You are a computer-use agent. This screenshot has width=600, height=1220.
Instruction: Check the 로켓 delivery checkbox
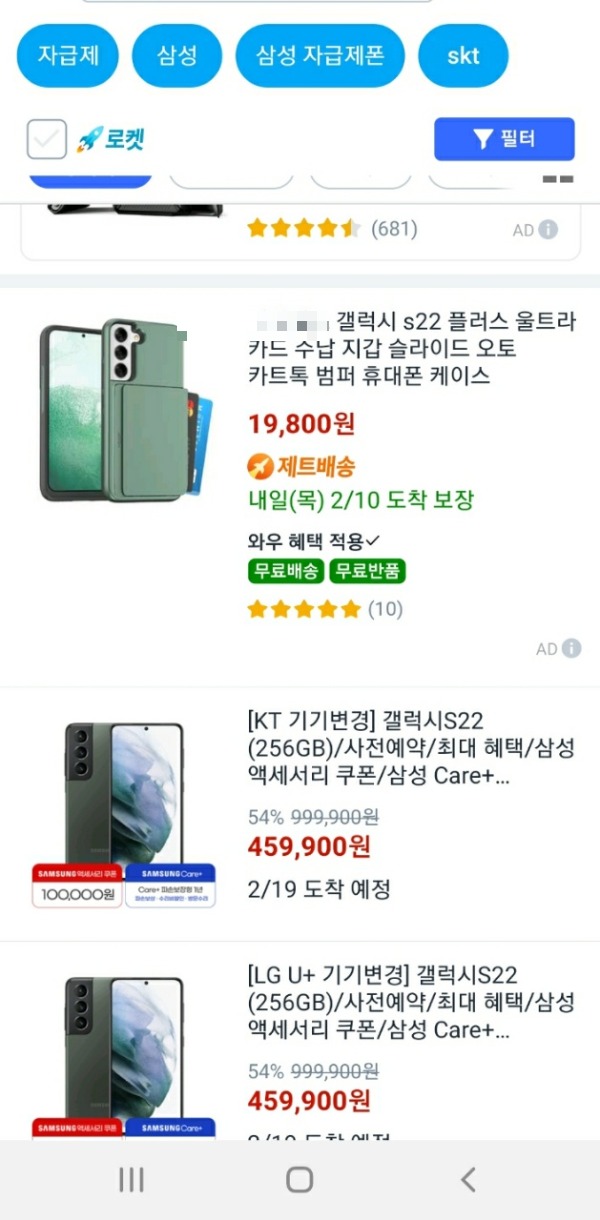pos(47,139)
